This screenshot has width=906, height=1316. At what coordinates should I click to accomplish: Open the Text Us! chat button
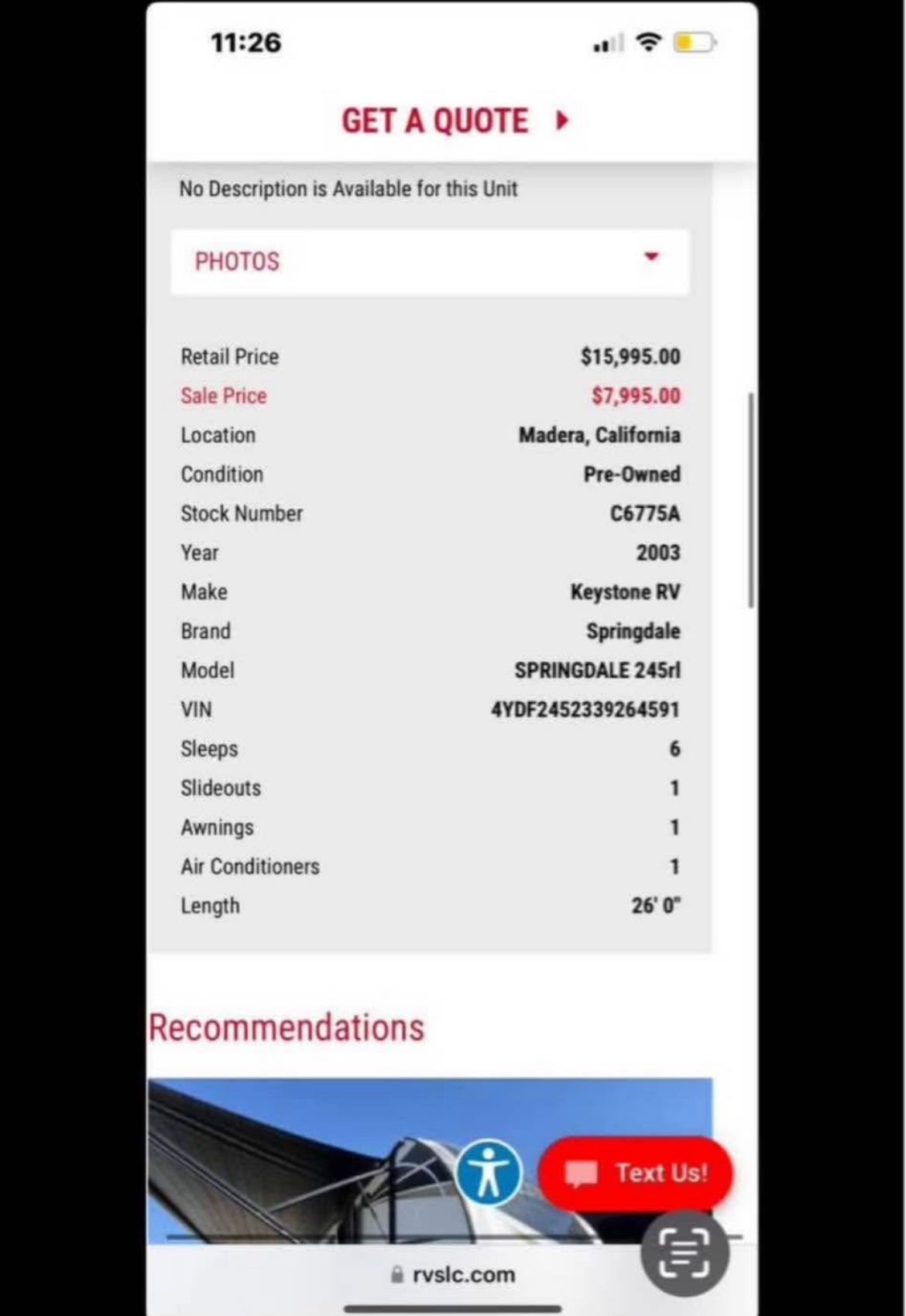coord(635,1174)
